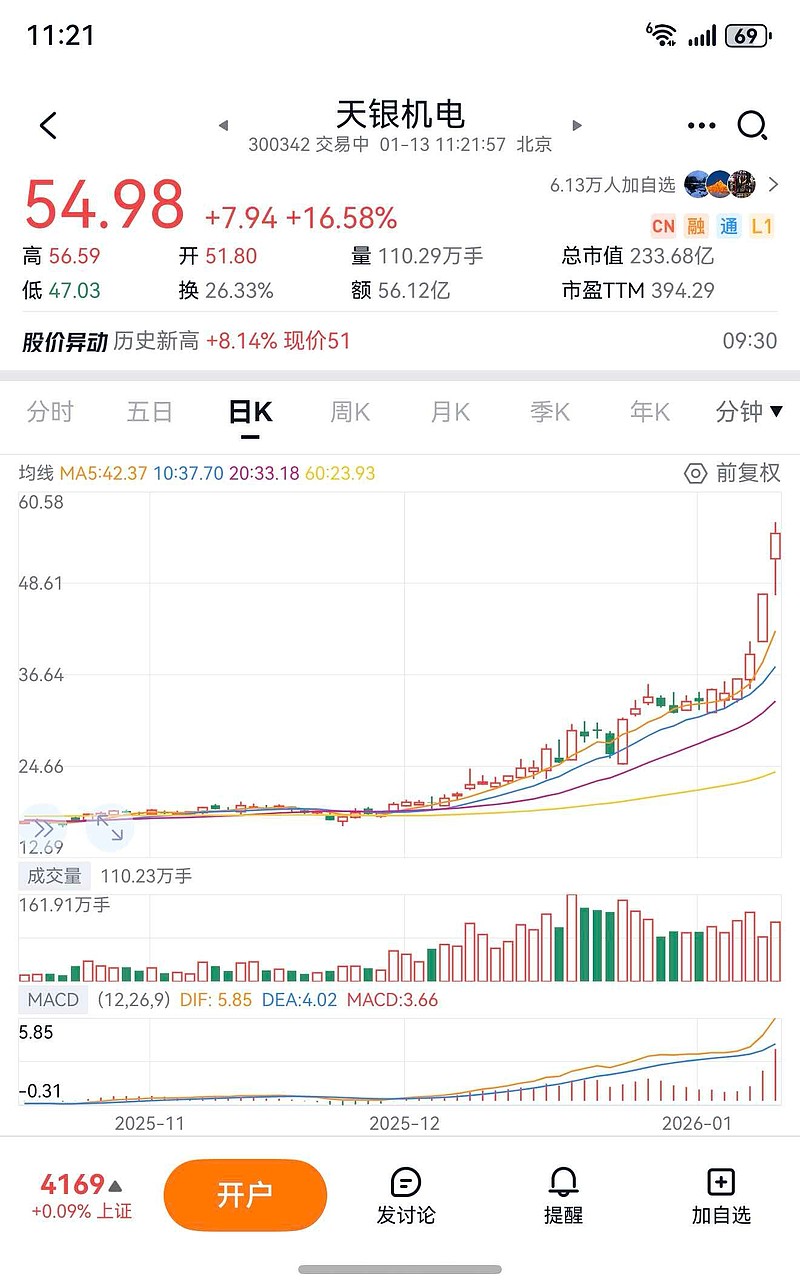Image resolution: width=800 pixels, height=1285 pixels.
Task: Select the MACD indicator label
Action: pyautogui.click(x=53, y=999)
